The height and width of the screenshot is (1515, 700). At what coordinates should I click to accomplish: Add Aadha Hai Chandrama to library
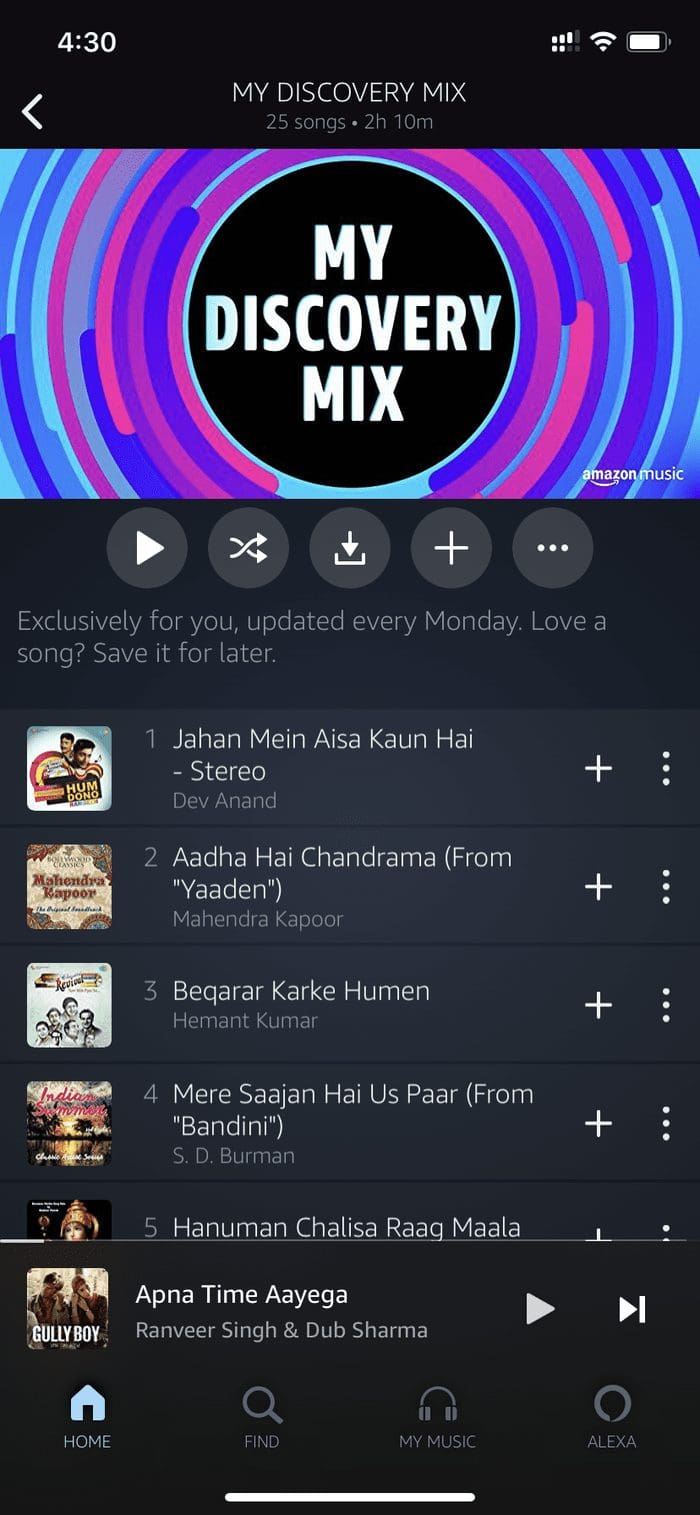[598, 886]
